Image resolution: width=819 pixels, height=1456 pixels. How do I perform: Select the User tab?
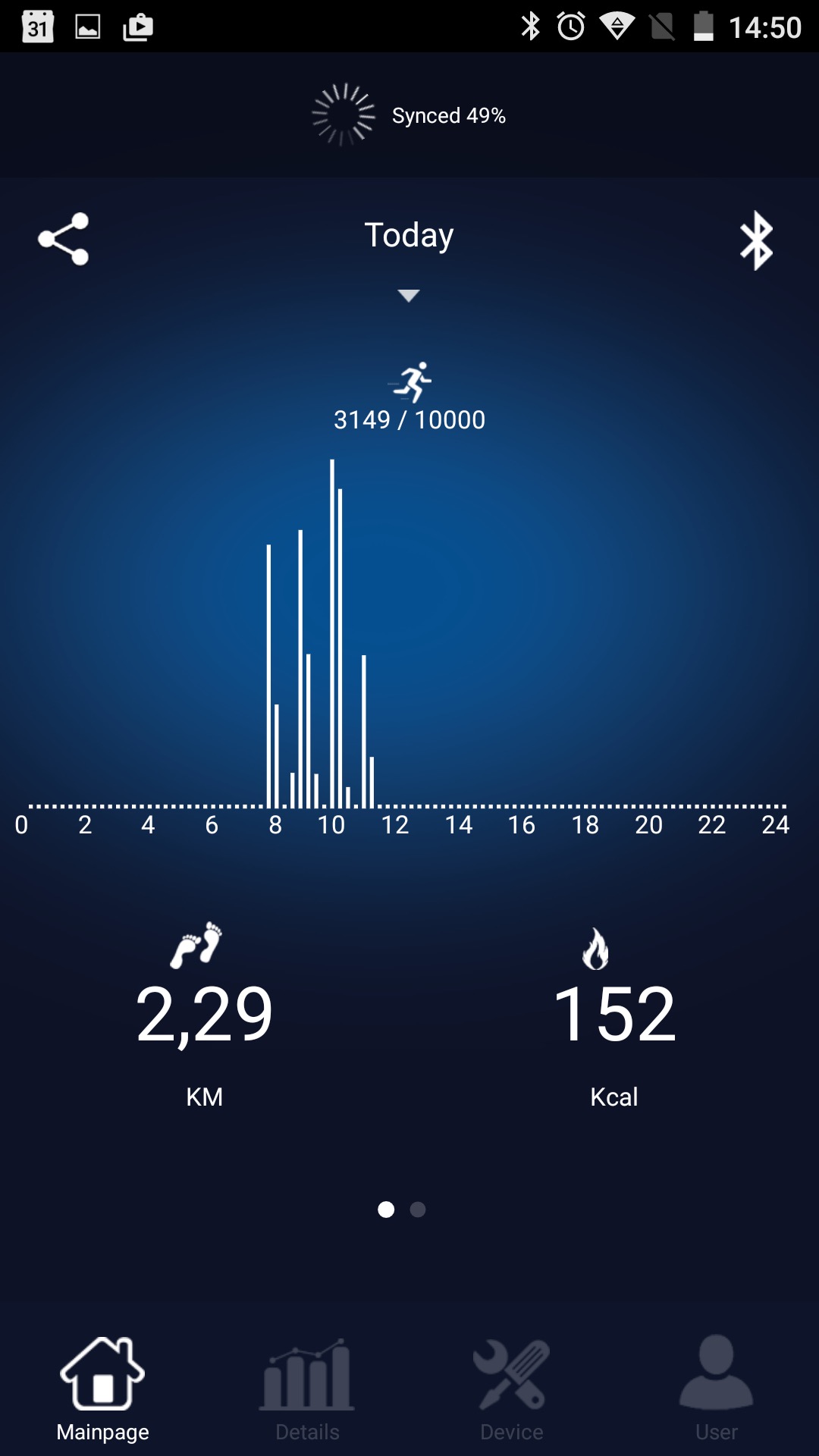coord(717,1389)
